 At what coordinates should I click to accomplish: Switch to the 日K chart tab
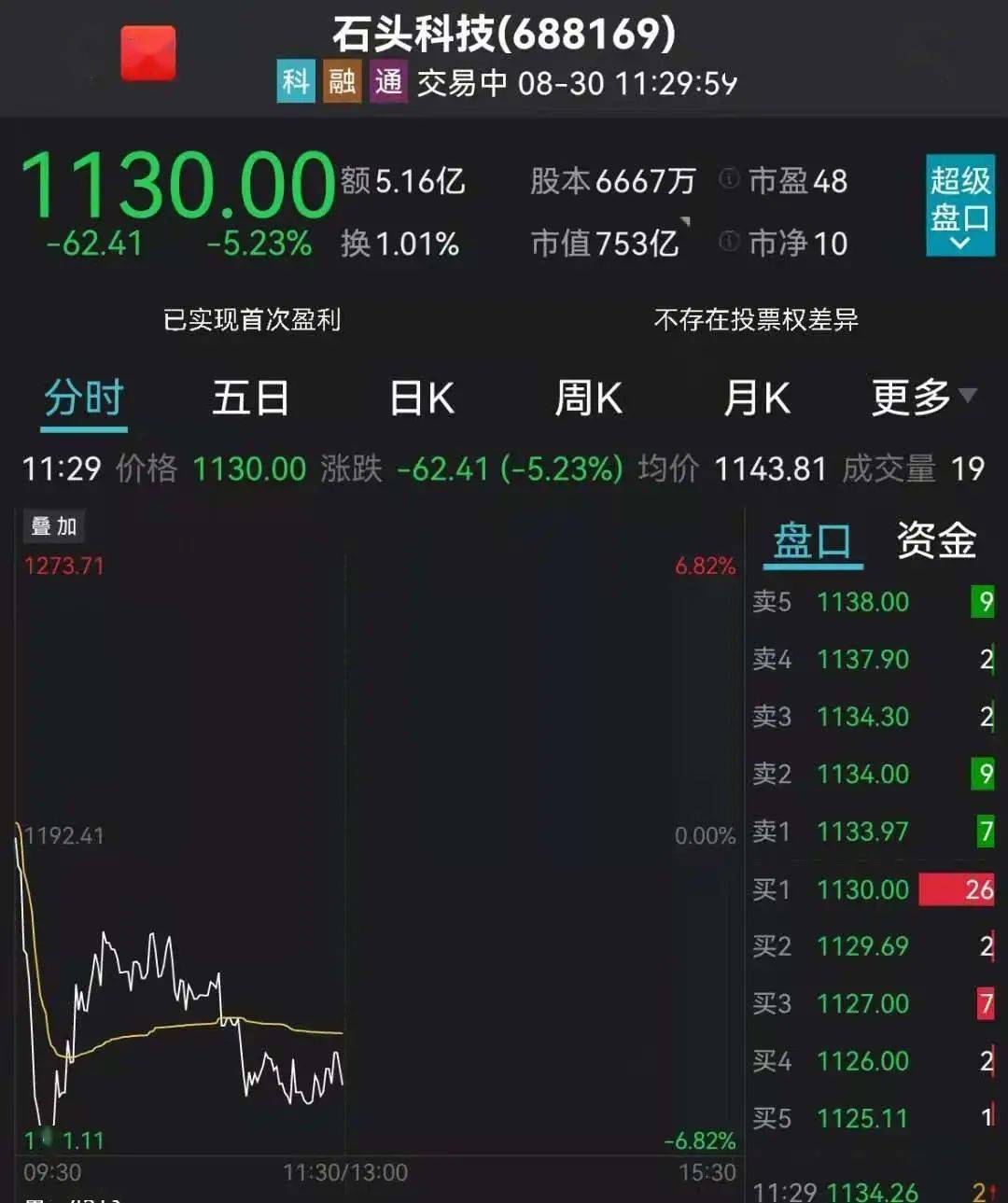click(x=421, y=399)
